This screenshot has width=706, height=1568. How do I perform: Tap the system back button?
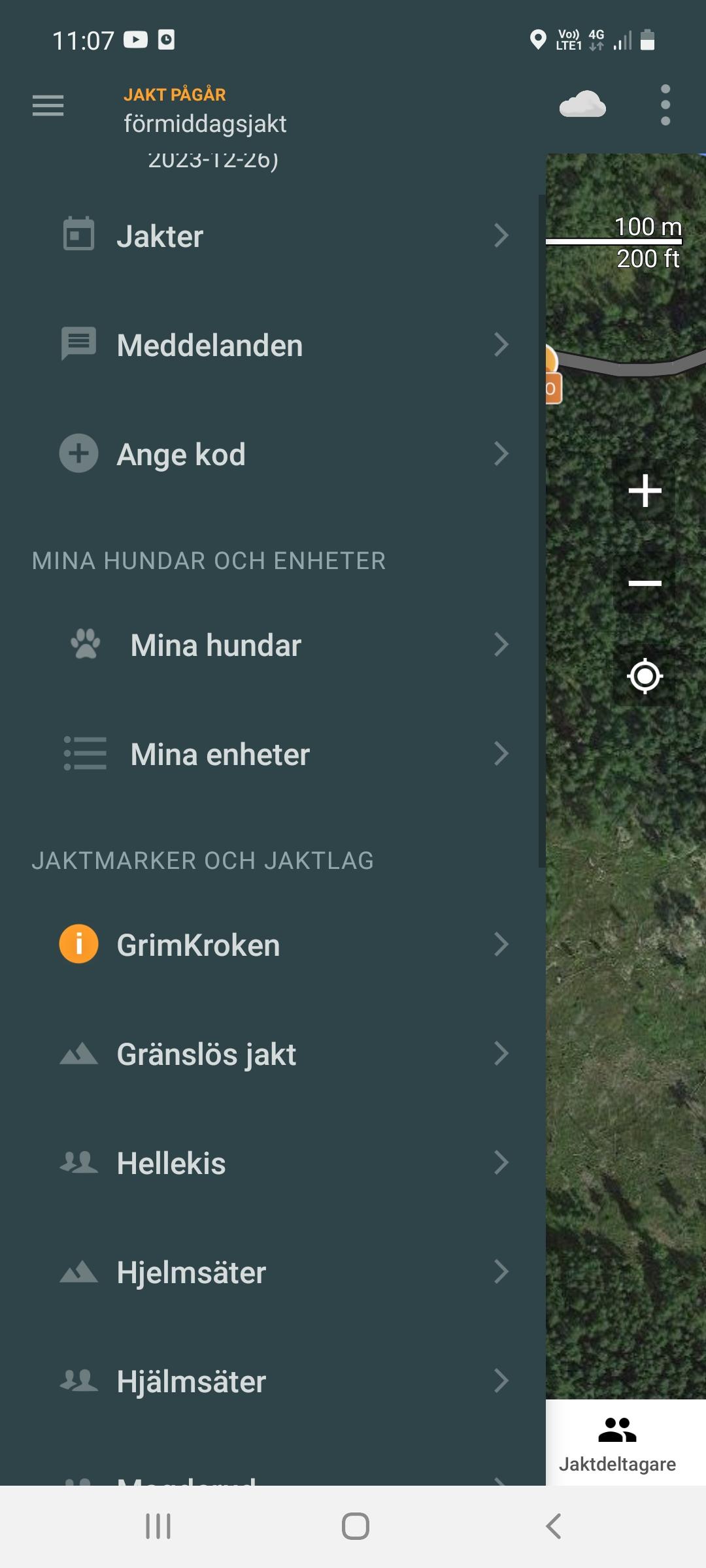(553, 1526)
